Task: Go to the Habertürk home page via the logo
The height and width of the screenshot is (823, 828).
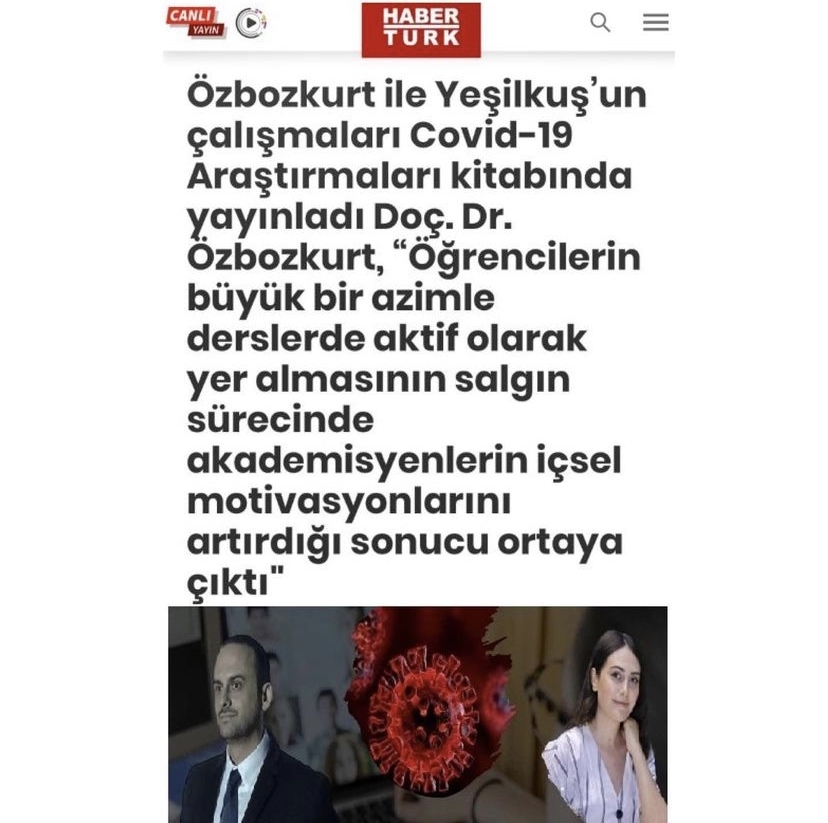Action: (x=421, y=29)
